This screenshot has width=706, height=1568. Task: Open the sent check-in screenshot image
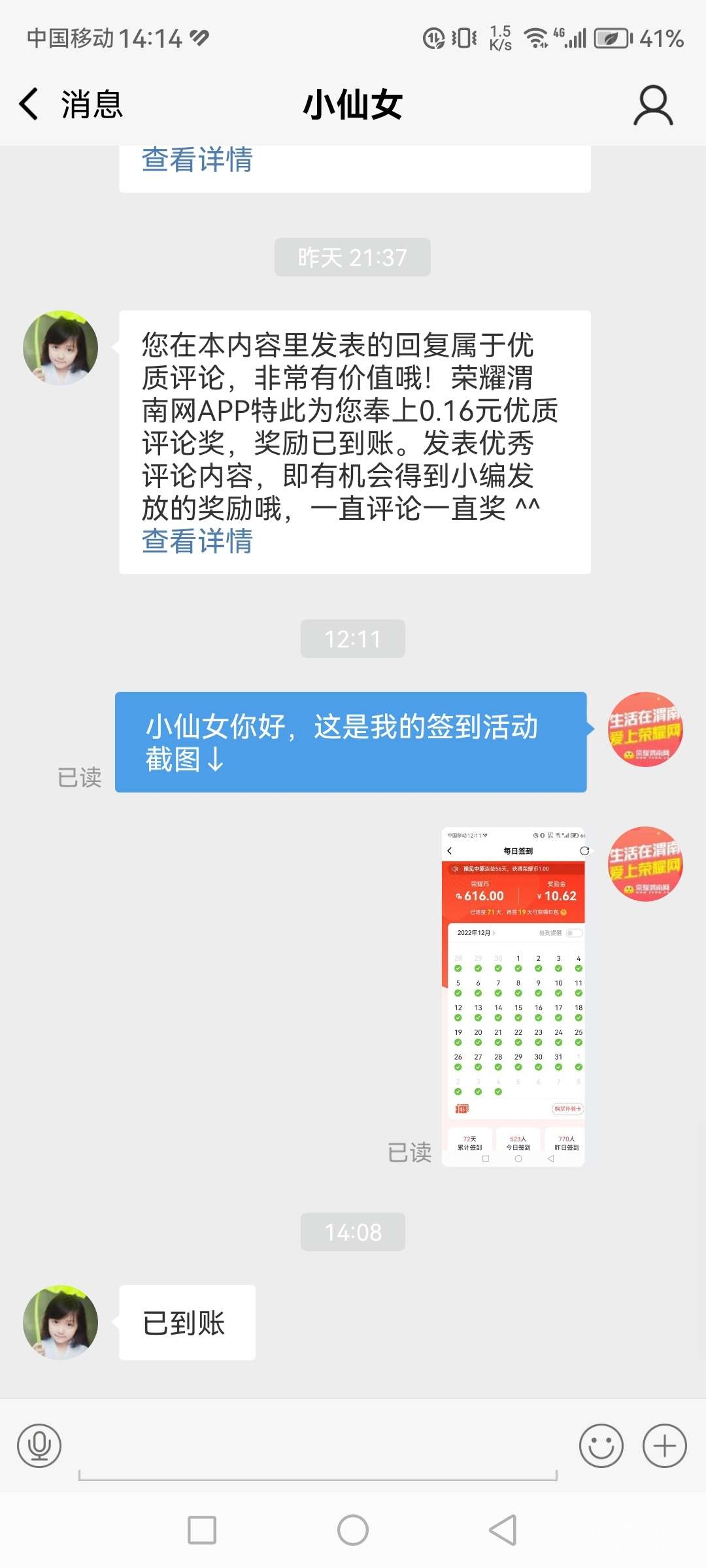513,996
